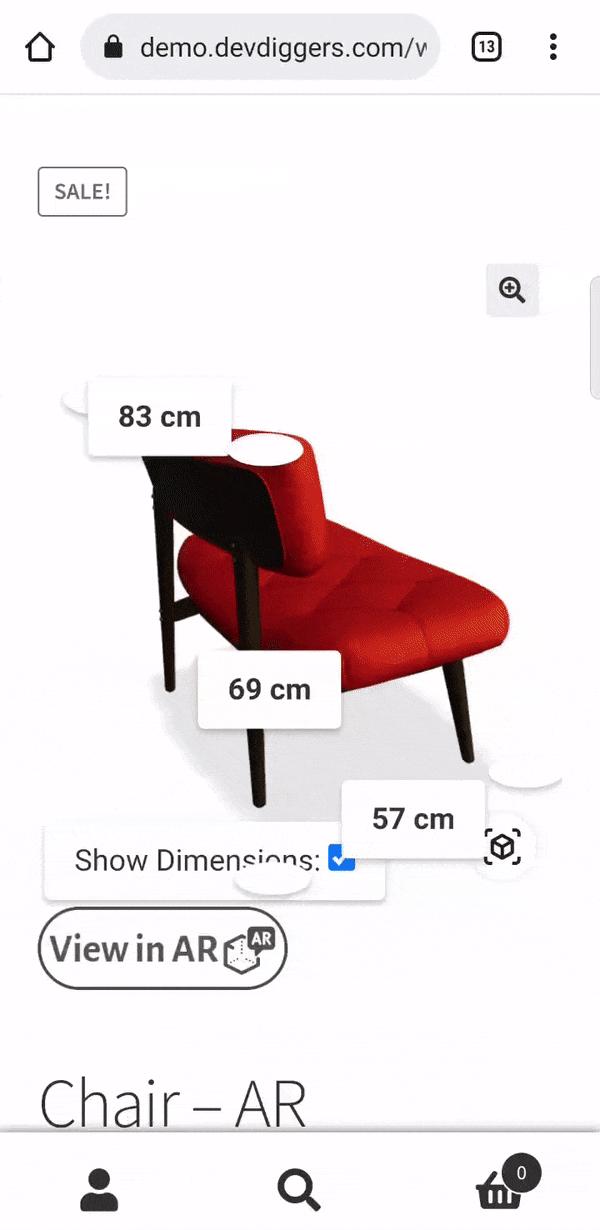Open the browser overflow menu

[553, 47]
